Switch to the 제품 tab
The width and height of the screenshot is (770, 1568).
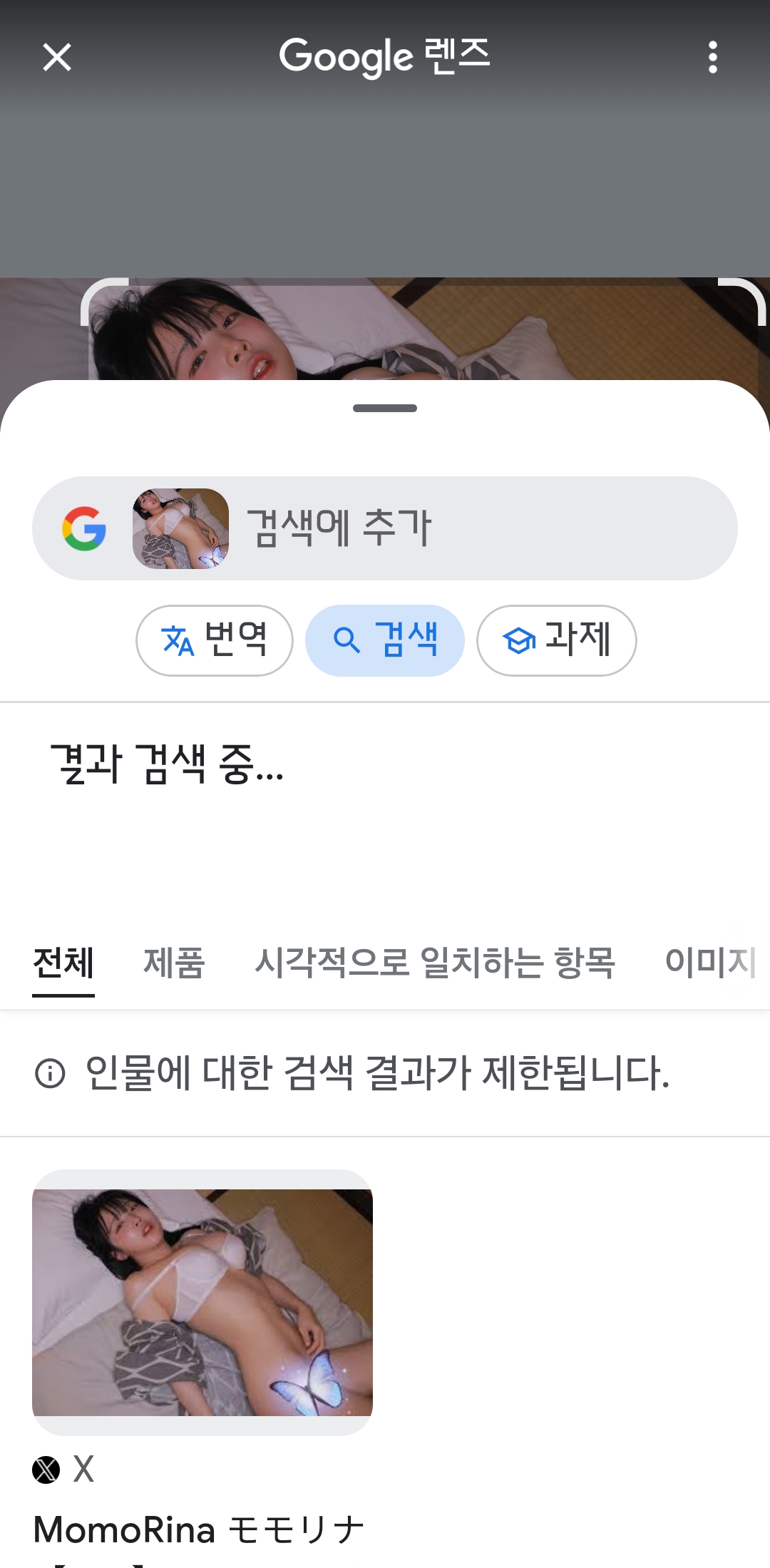tap(174, 963)
